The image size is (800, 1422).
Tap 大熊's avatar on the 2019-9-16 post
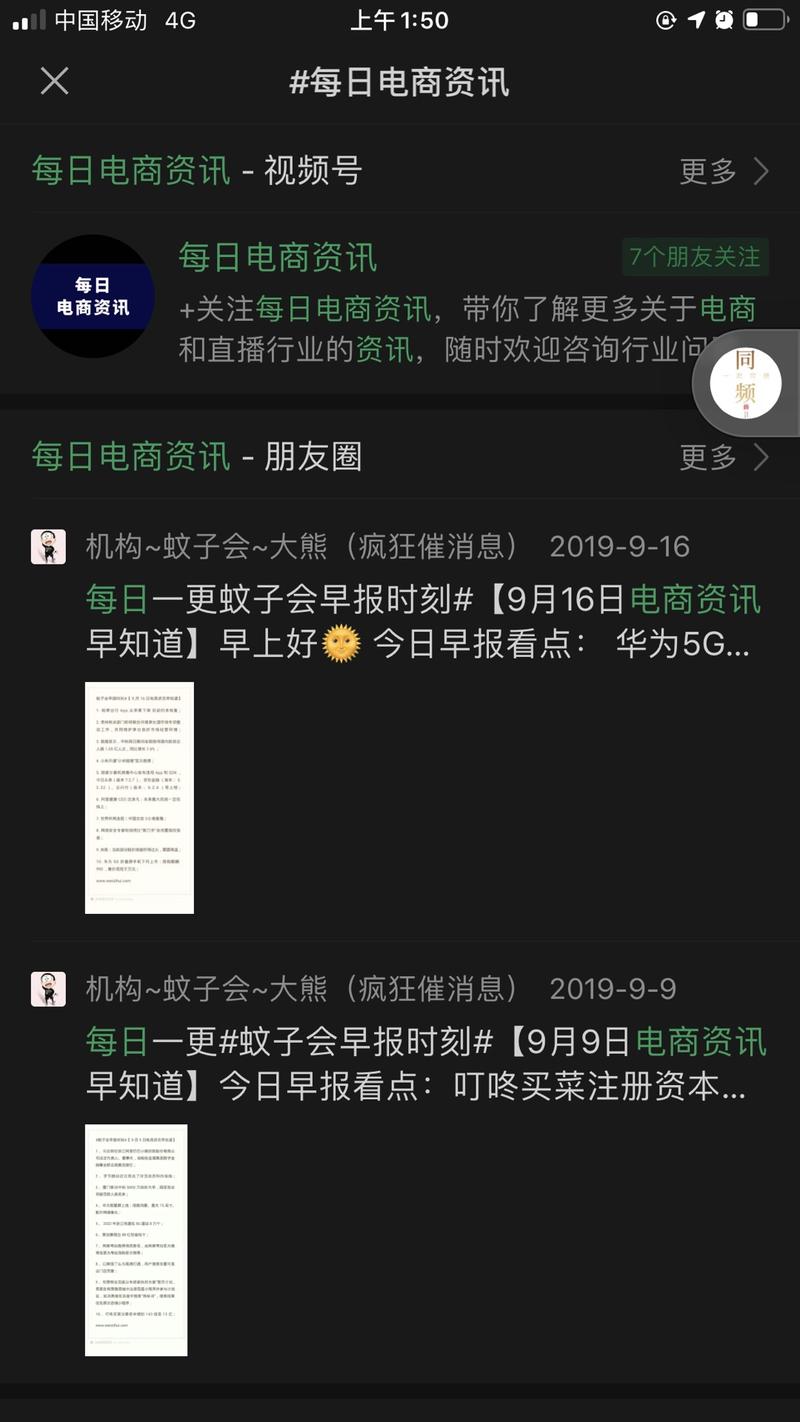click(47, 546)
